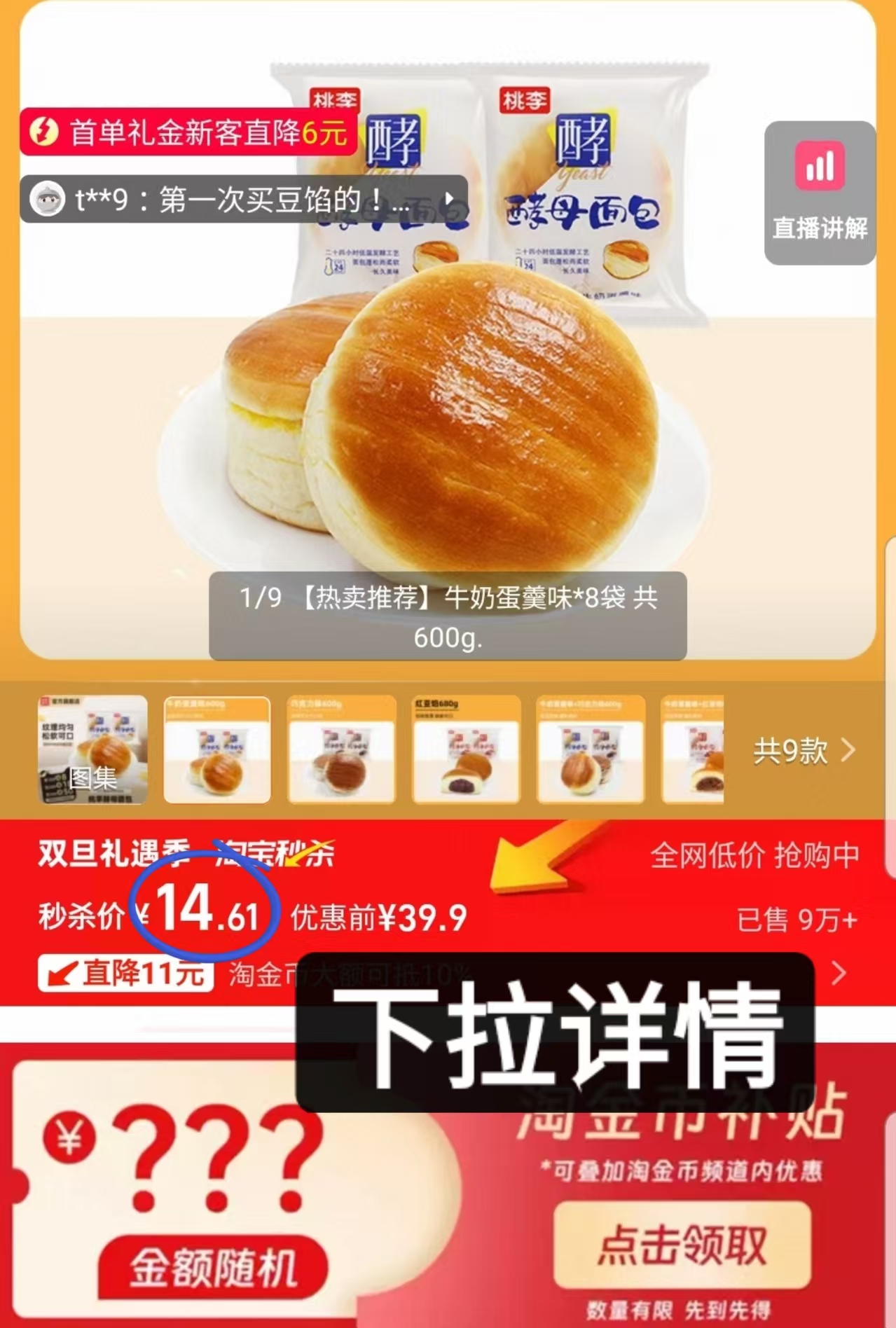Click the circled 14.61 seckill price

(202, 912)
